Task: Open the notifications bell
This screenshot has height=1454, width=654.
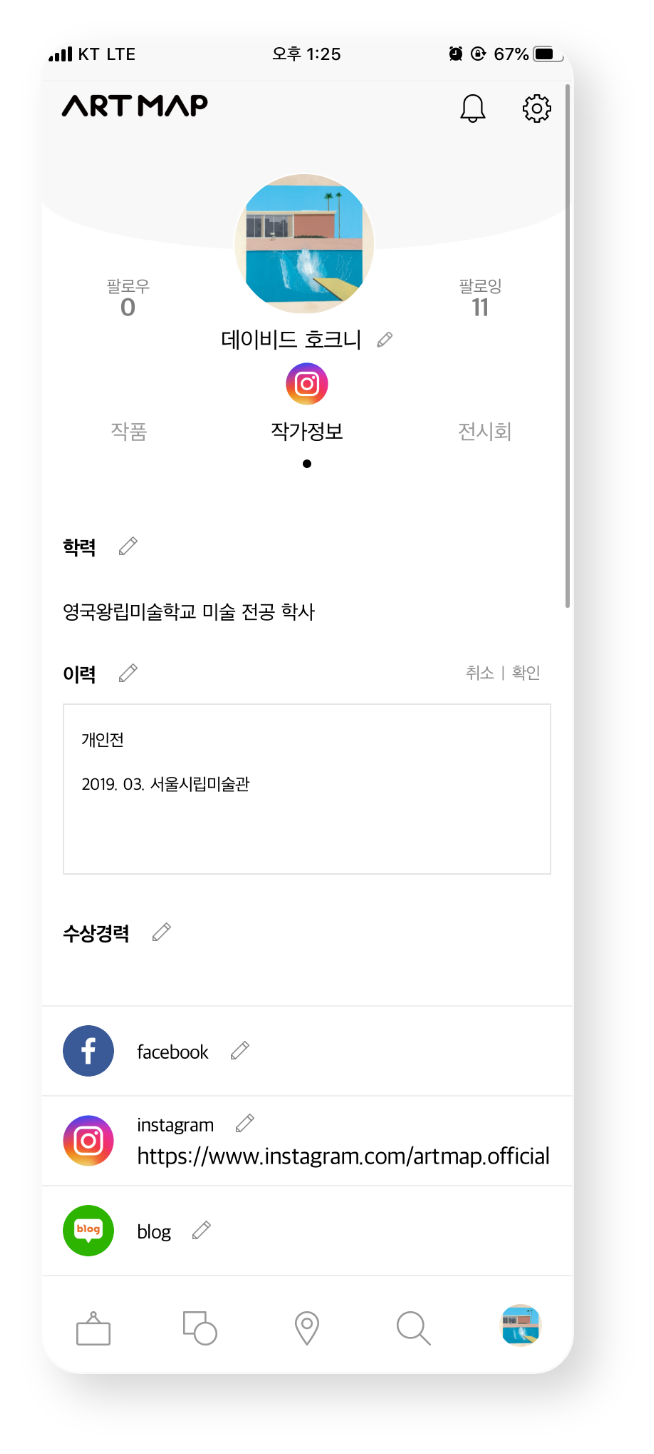Action: 473,108
